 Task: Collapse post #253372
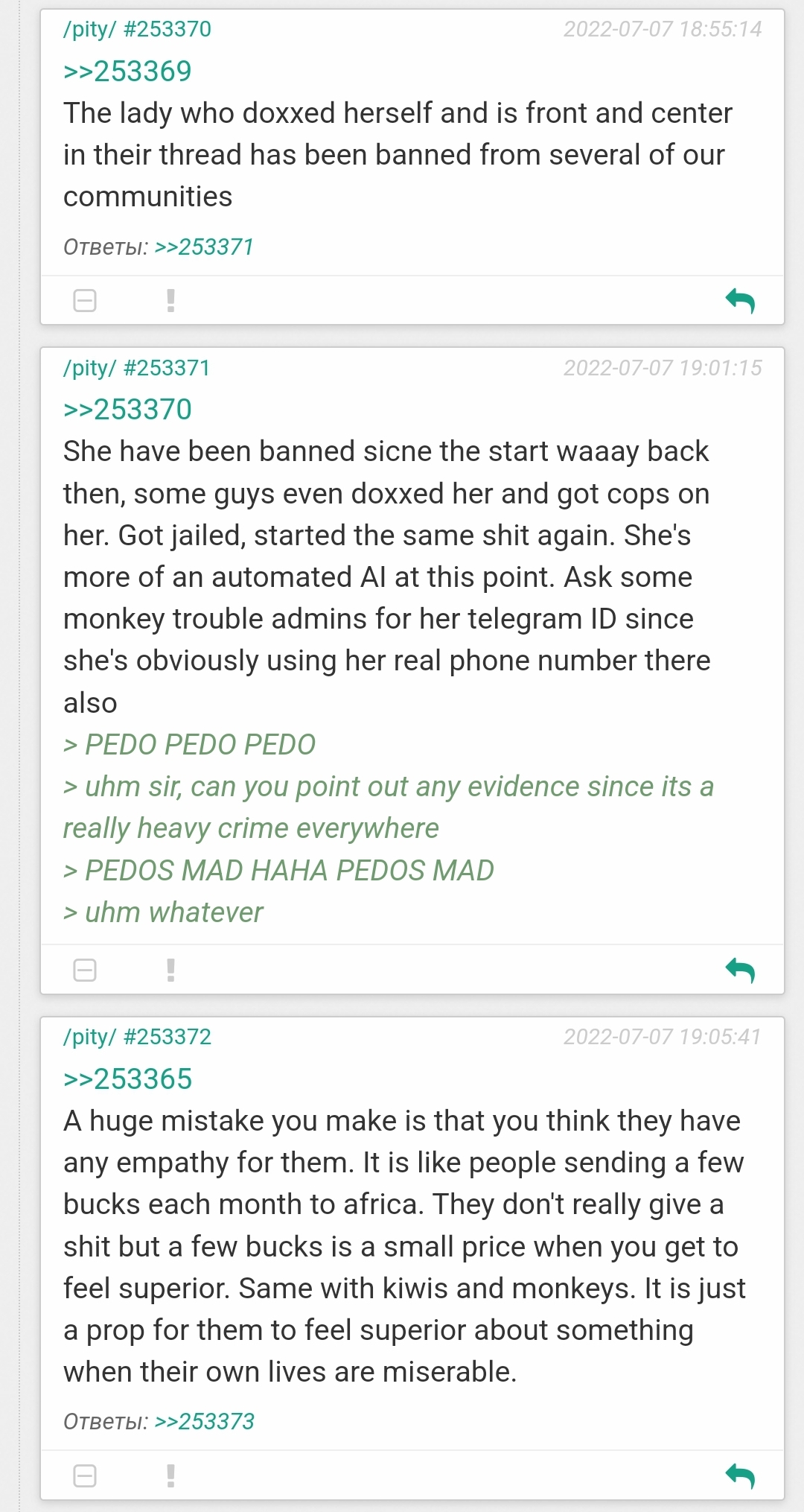[x=85, y=1476]
